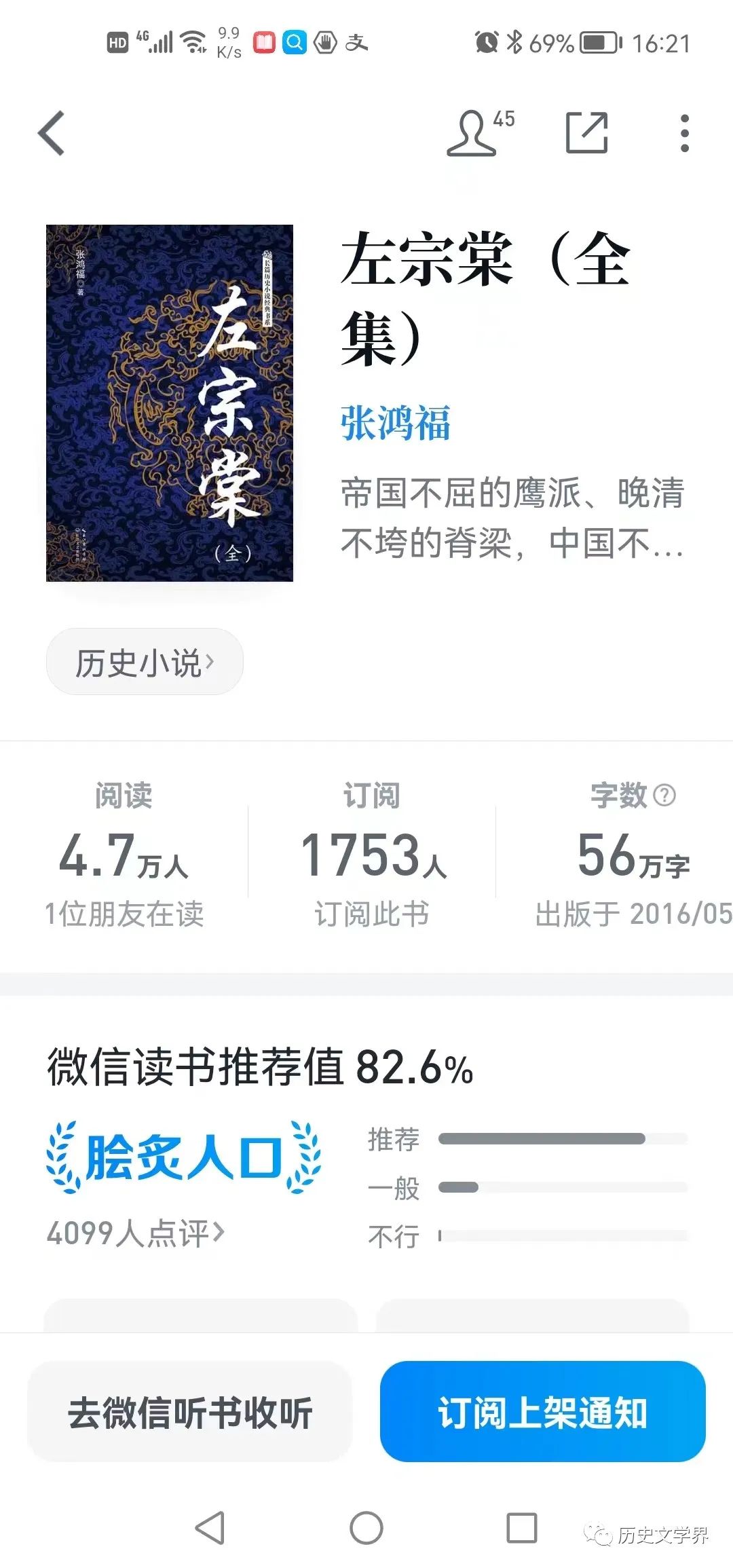Open the 历史小说 category chip
Screen dimensions: 733x1568
145,662
